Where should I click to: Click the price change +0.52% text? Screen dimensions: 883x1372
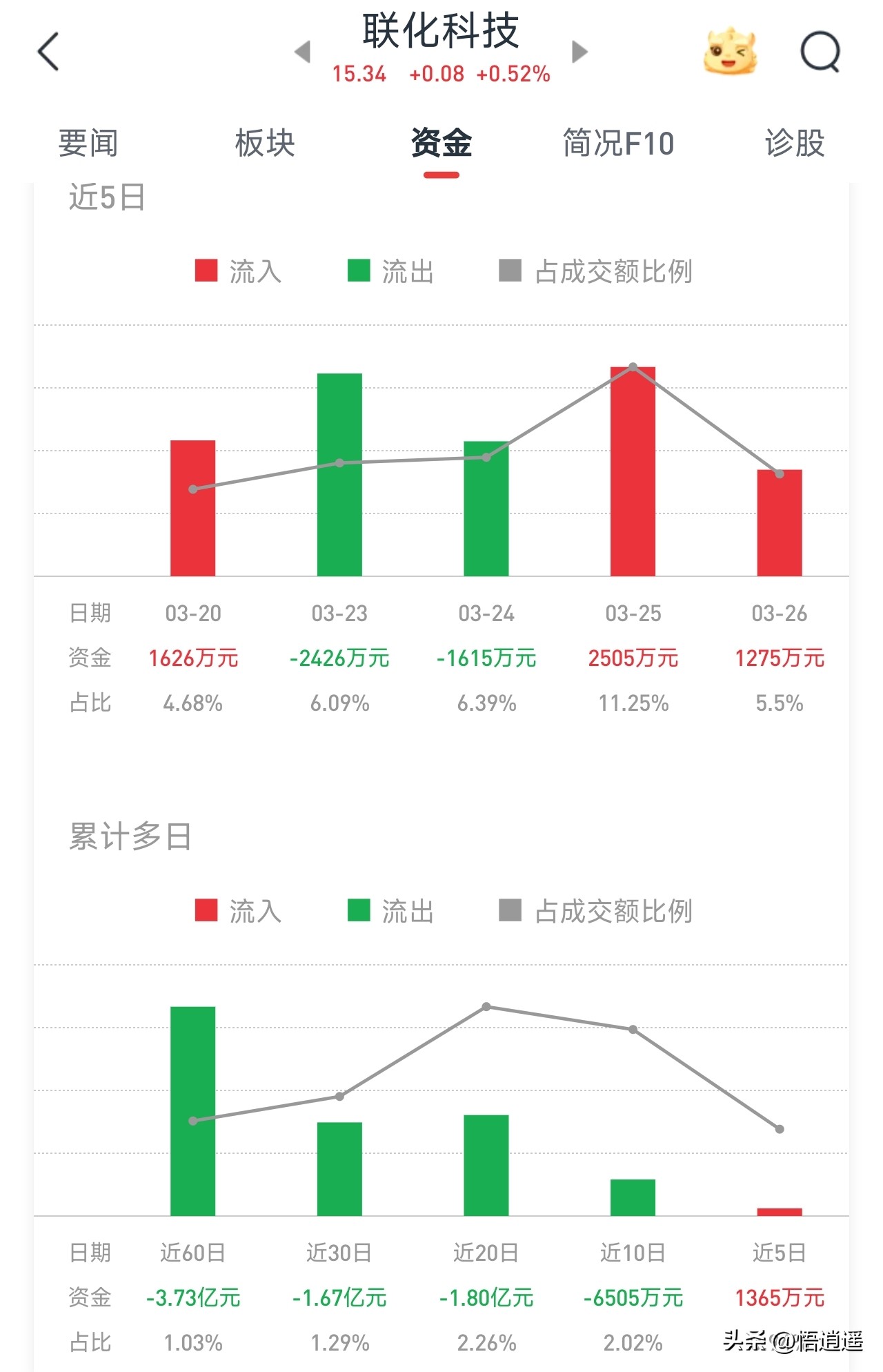tap(514, 75)
